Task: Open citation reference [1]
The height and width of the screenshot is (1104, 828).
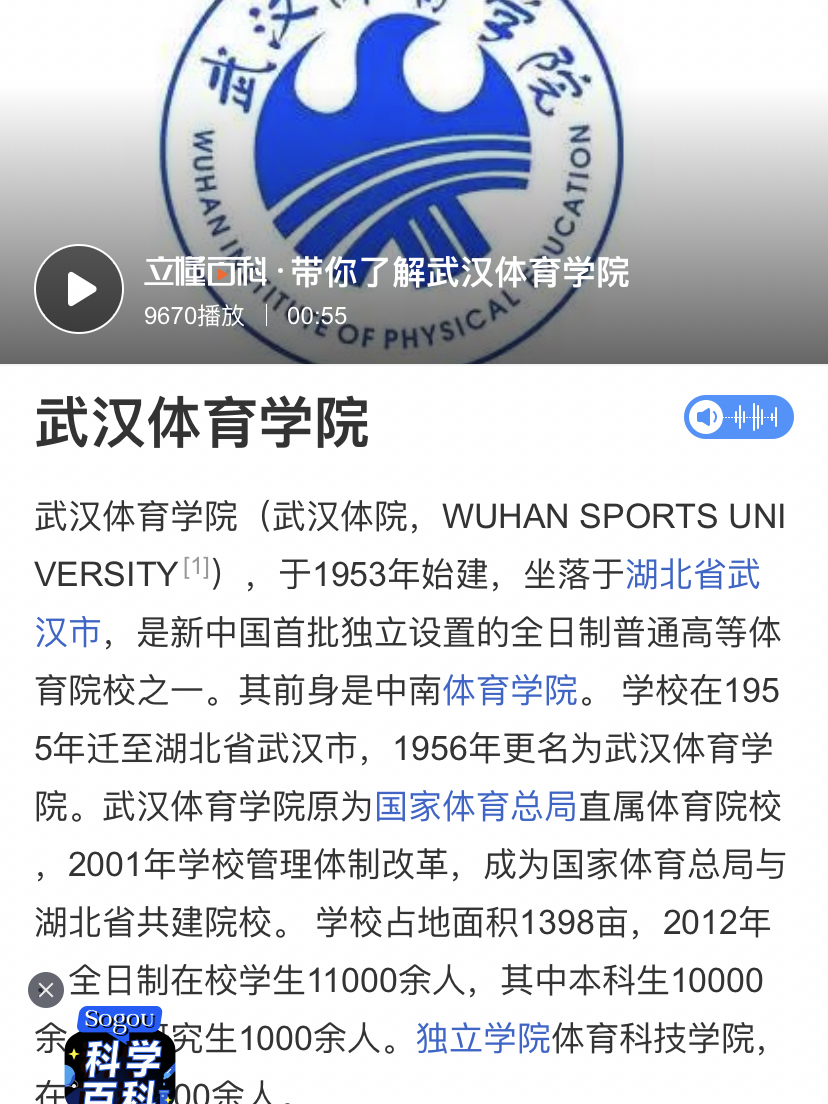Action: point(197,568)
